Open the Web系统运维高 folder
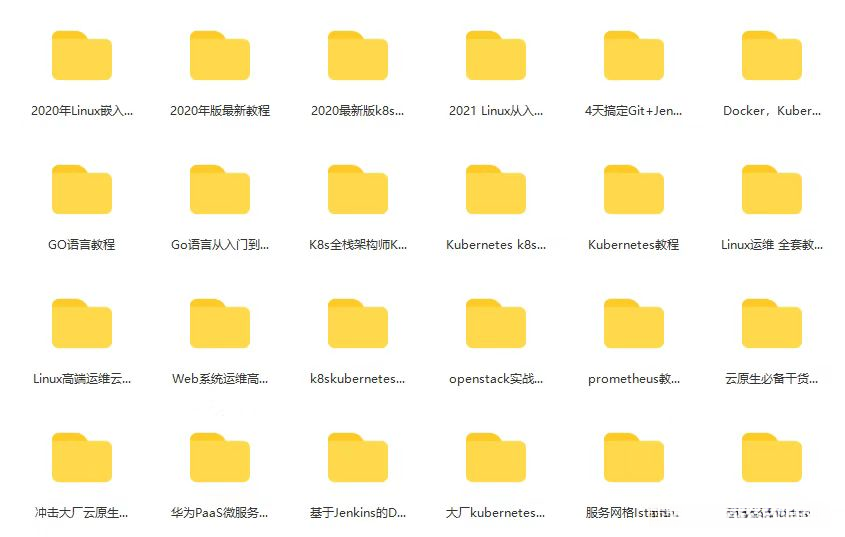The height and width of the screenshot is (537, 845). [x=220, y=324]
